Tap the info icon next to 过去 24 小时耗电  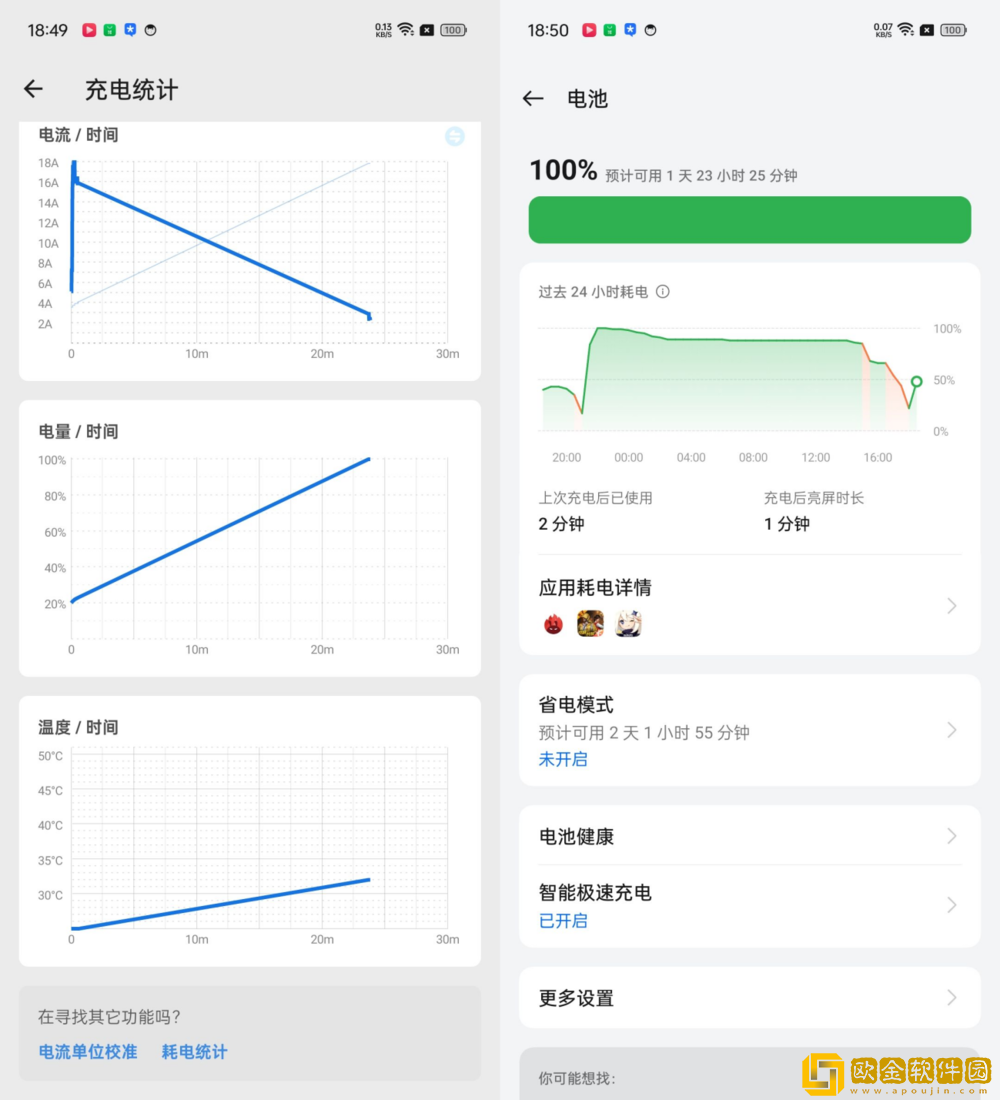[x=665, y=292]
